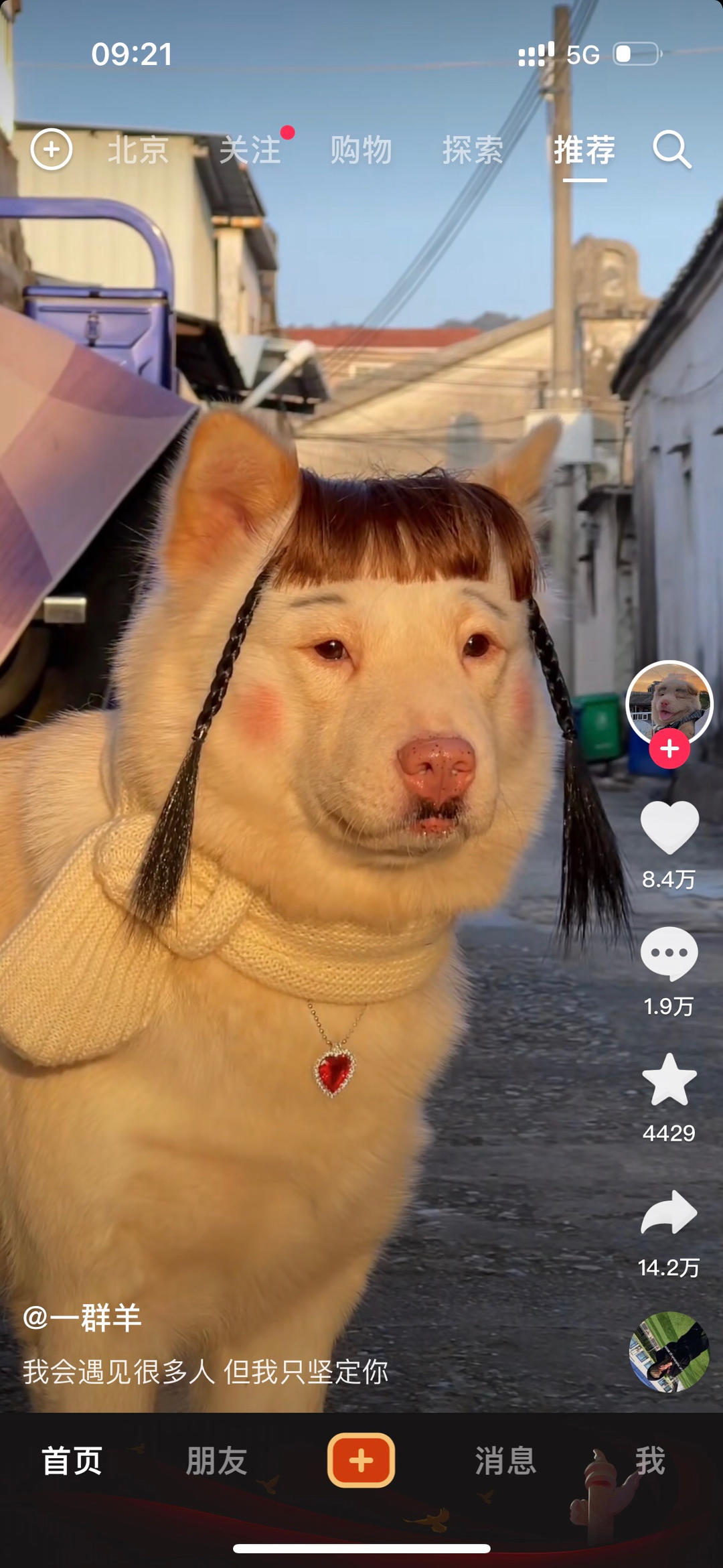Open the comments bubble

click(669, 954)
